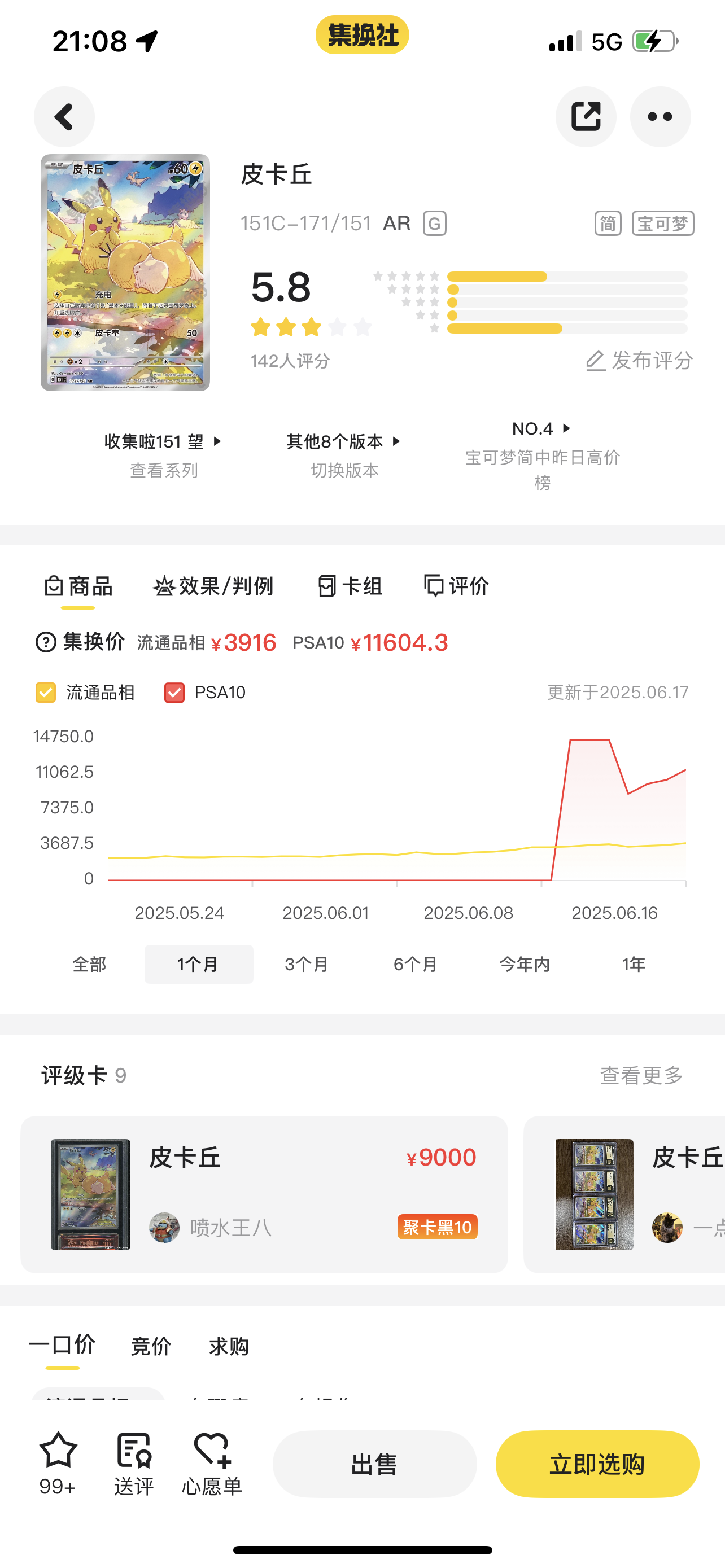The width and height of the screenshot is (725, 1568).
Task: Open the 评价 tab
Action: point(457,586)
